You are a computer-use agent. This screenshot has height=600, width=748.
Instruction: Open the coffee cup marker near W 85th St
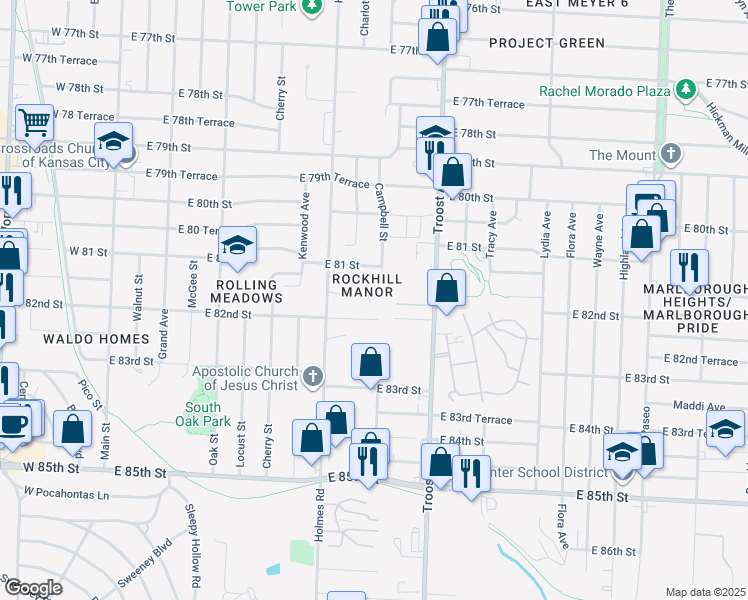pyautogui.click(x=13, y=424)
